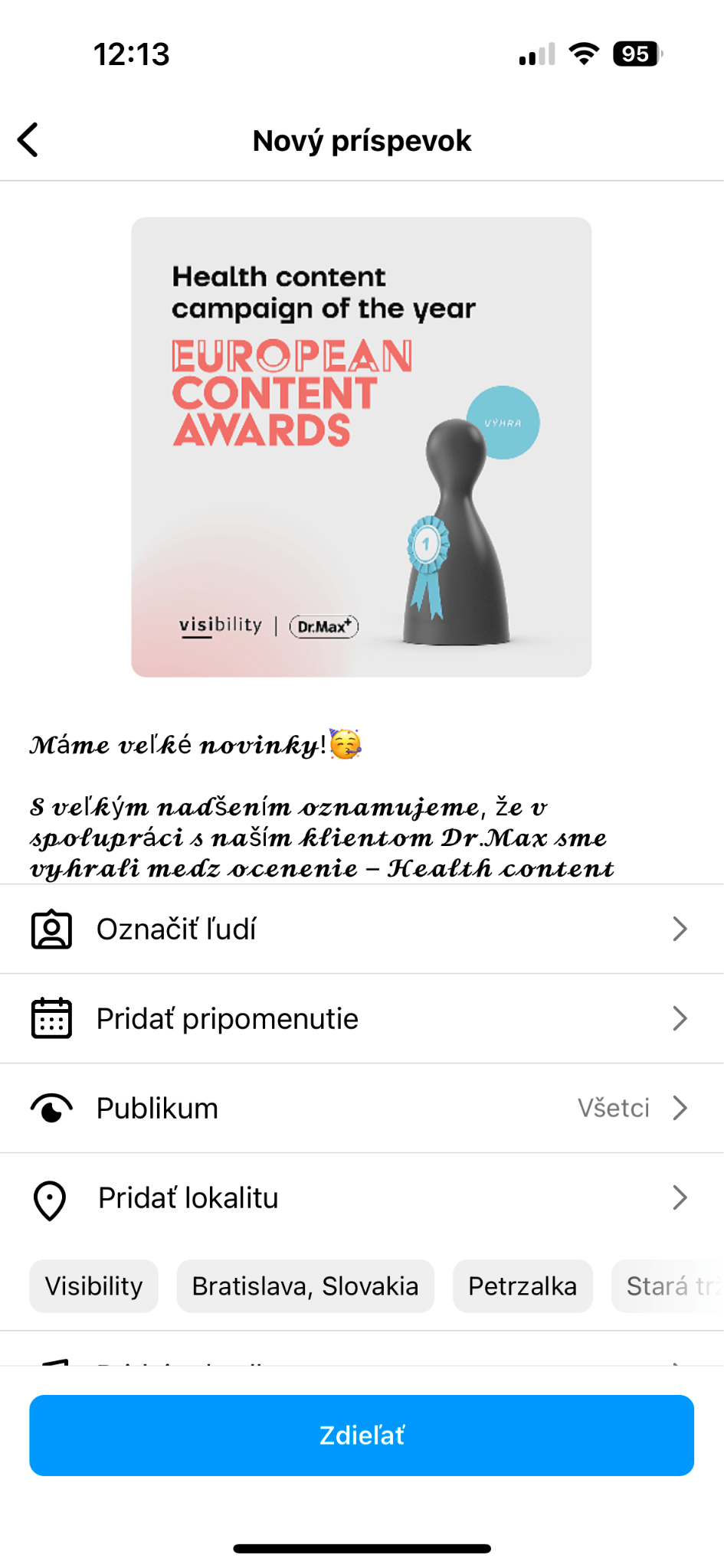724x1568 pixels.
Task: Select the Visibility location chip
Action: pos(94,1286)
